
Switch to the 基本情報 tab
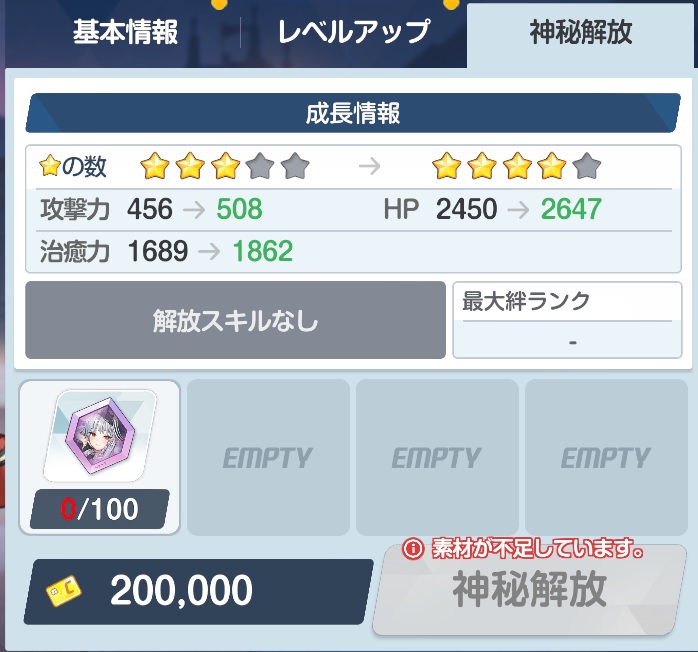[x=125, y=32]
